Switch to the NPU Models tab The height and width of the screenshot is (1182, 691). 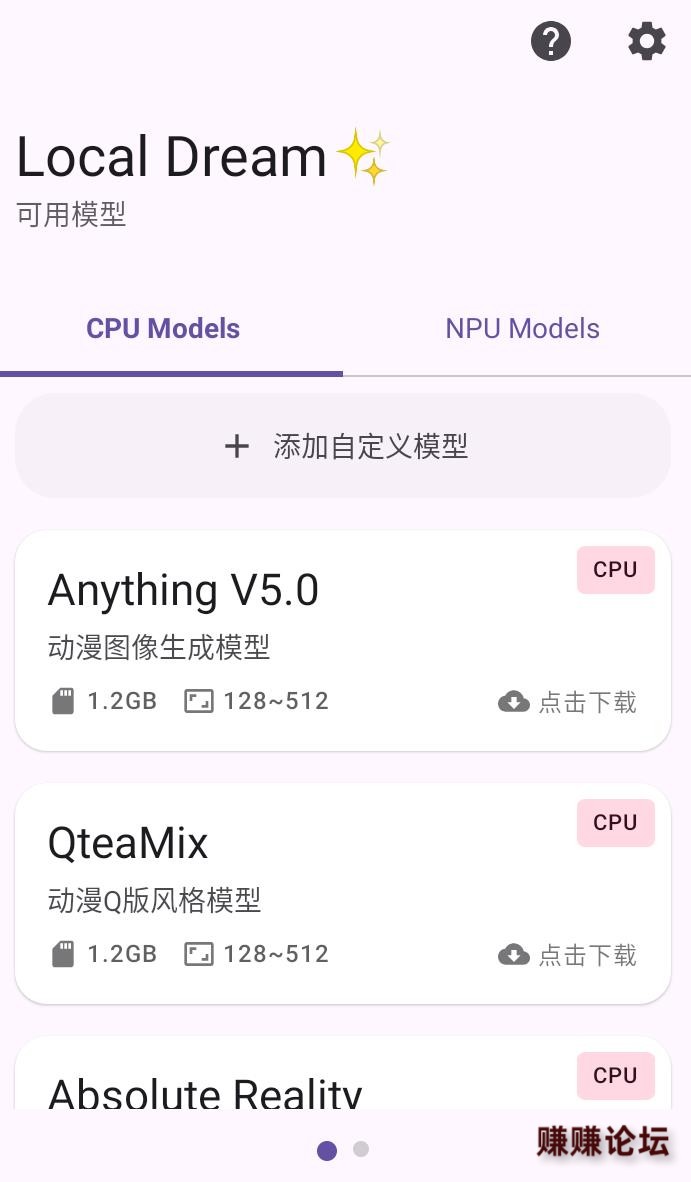click(522, 329)
